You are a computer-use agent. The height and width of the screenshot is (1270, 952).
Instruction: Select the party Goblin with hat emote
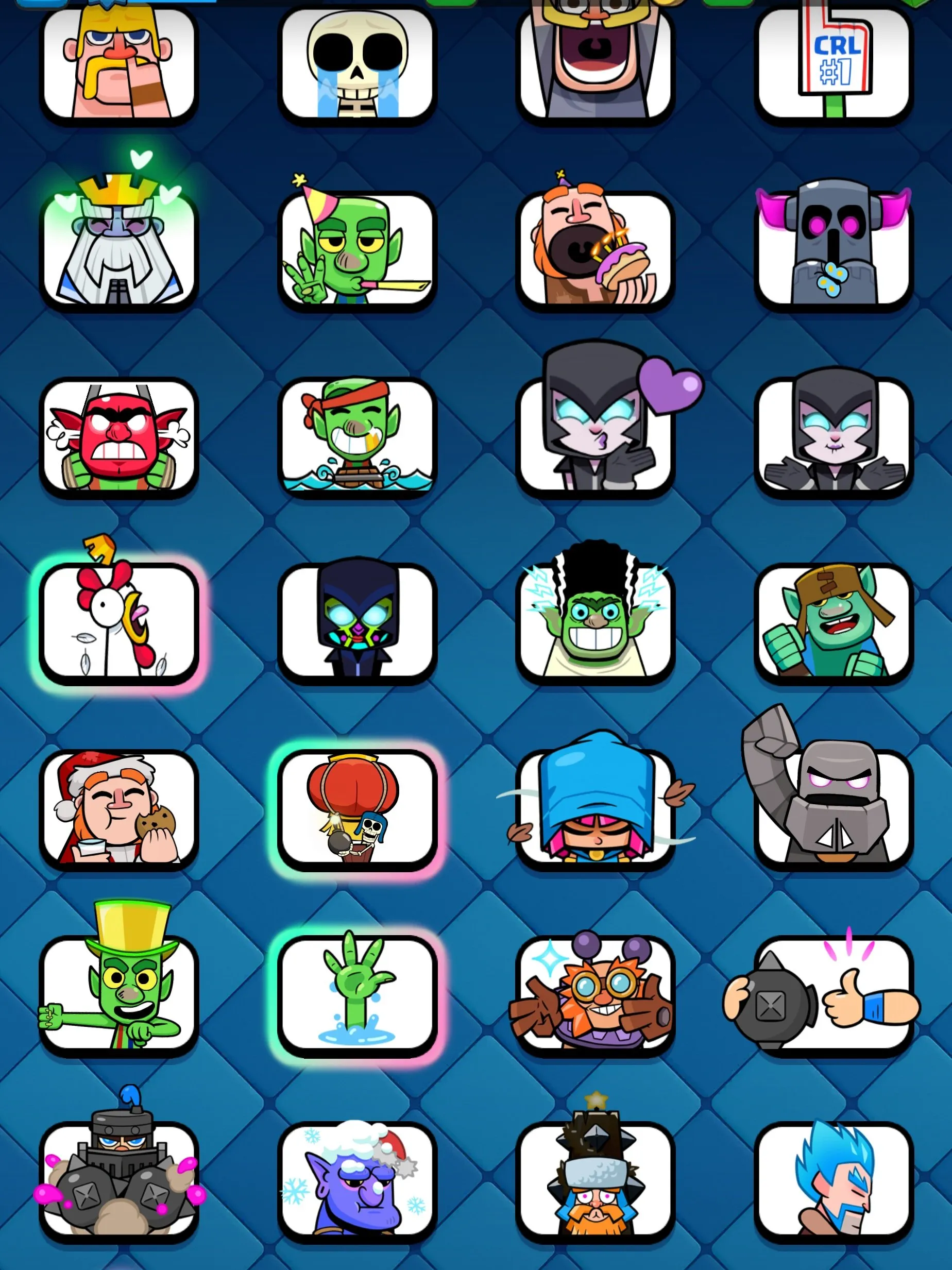tap(356, 247)
